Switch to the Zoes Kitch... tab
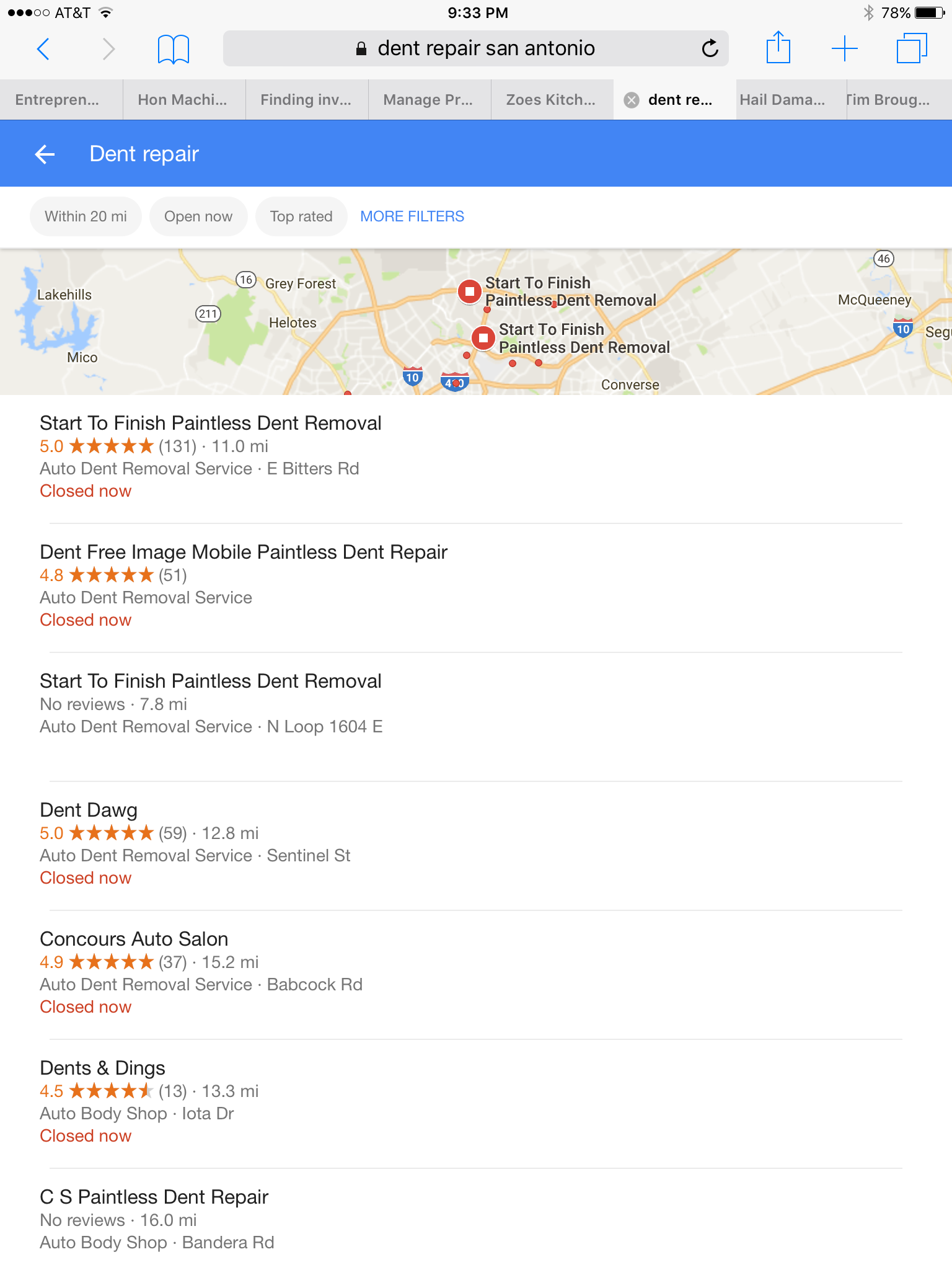 [550, 100]
